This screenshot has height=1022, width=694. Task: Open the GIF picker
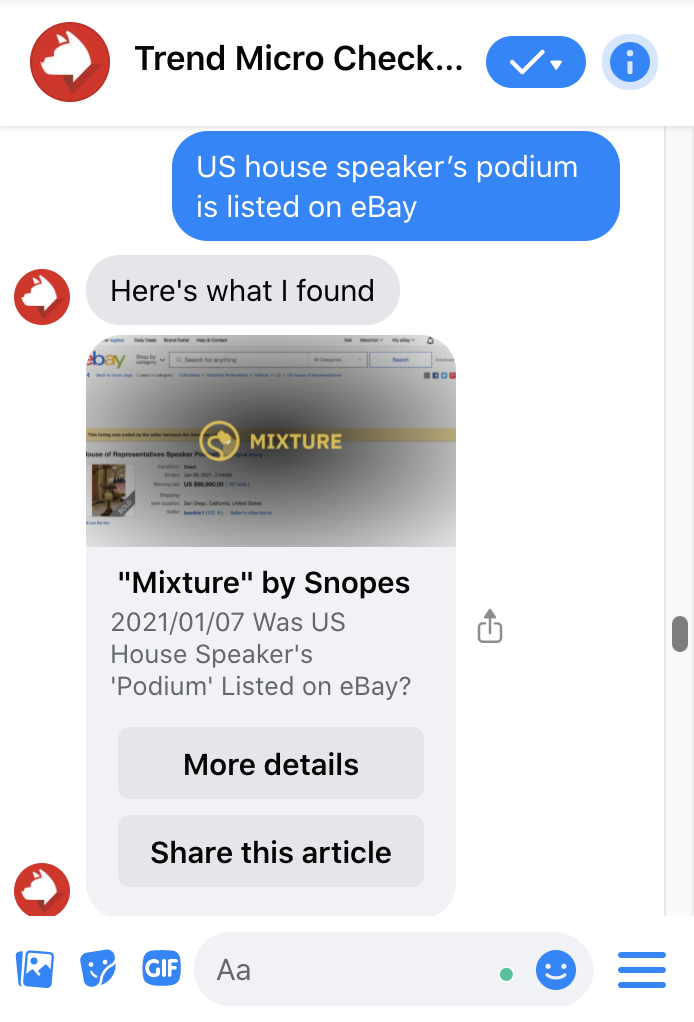[x=161, y=968]
